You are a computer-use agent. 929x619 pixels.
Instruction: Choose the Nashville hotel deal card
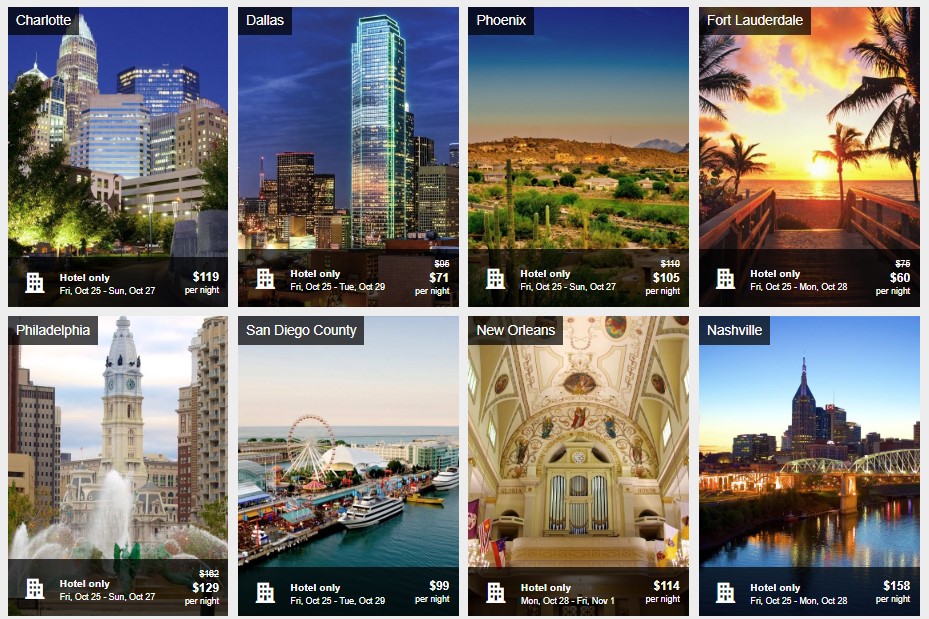click(808, 466)
